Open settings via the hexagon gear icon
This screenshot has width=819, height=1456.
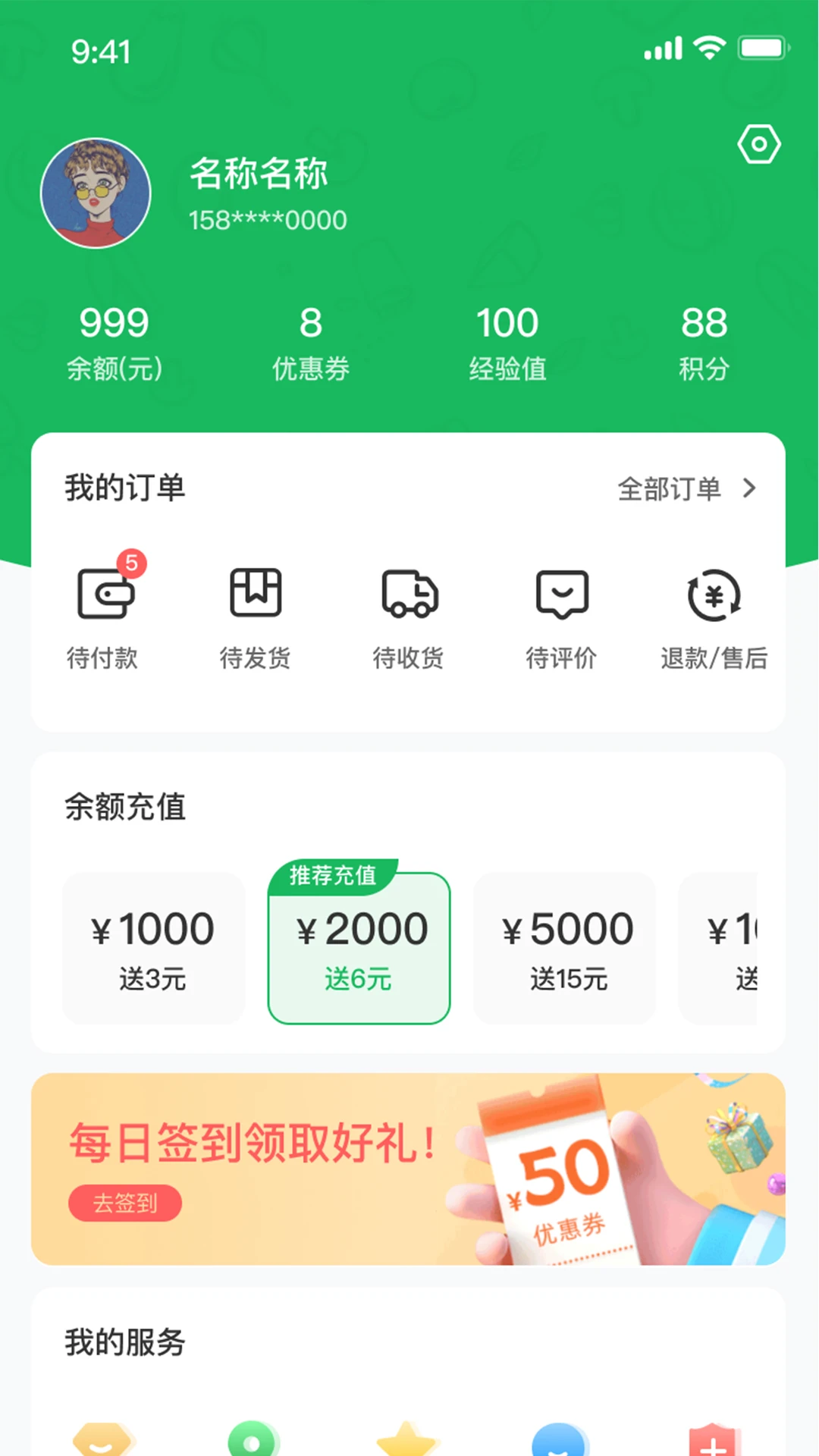tap(759, 144)
